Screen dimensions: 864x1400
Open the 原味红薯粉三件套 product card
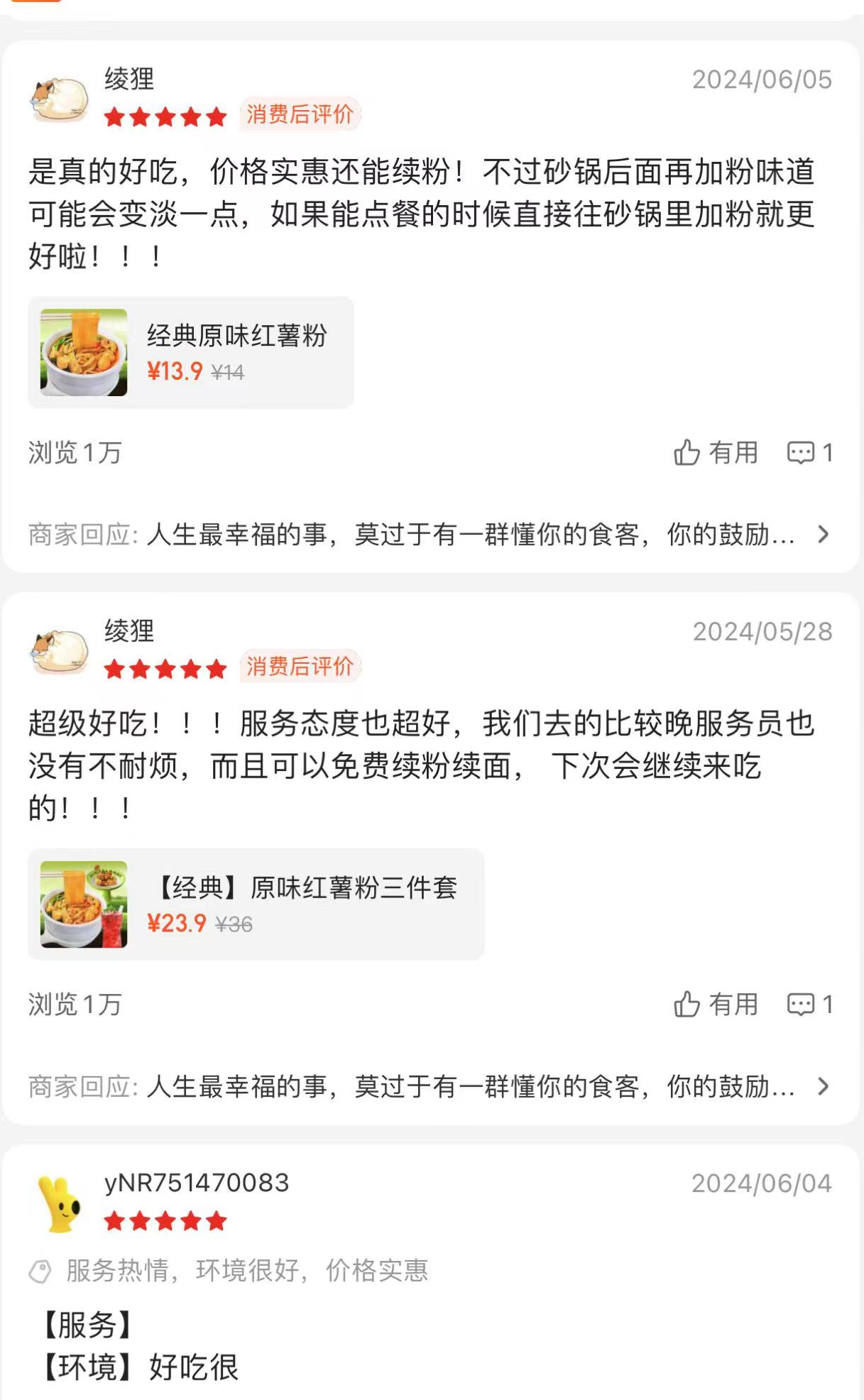[x=256, y=904]
